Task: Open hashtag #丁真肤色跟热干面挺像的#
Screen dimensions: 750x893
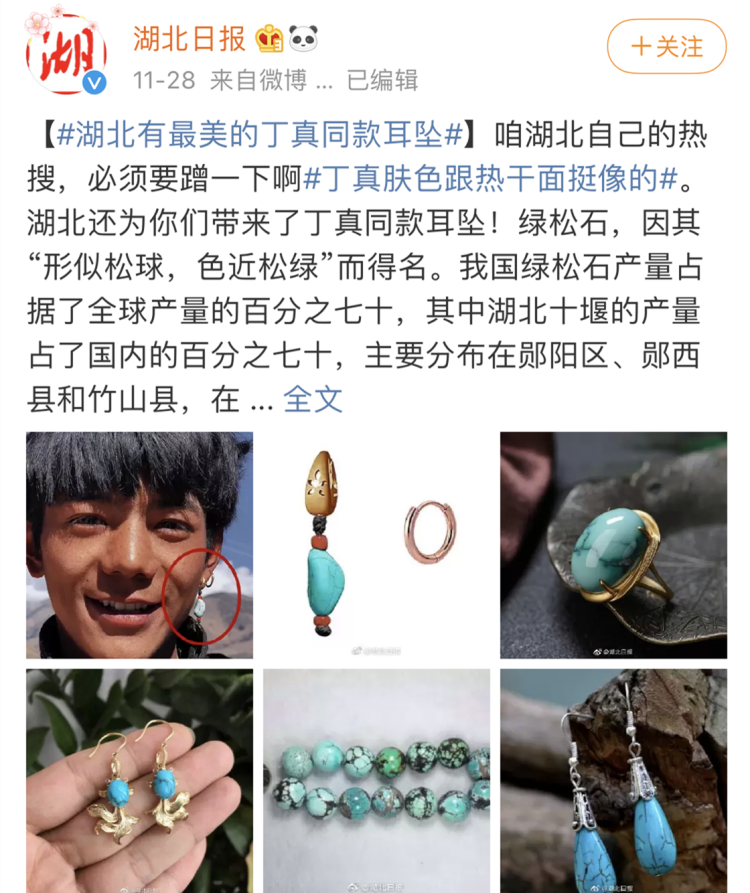Action: point(492,179)
